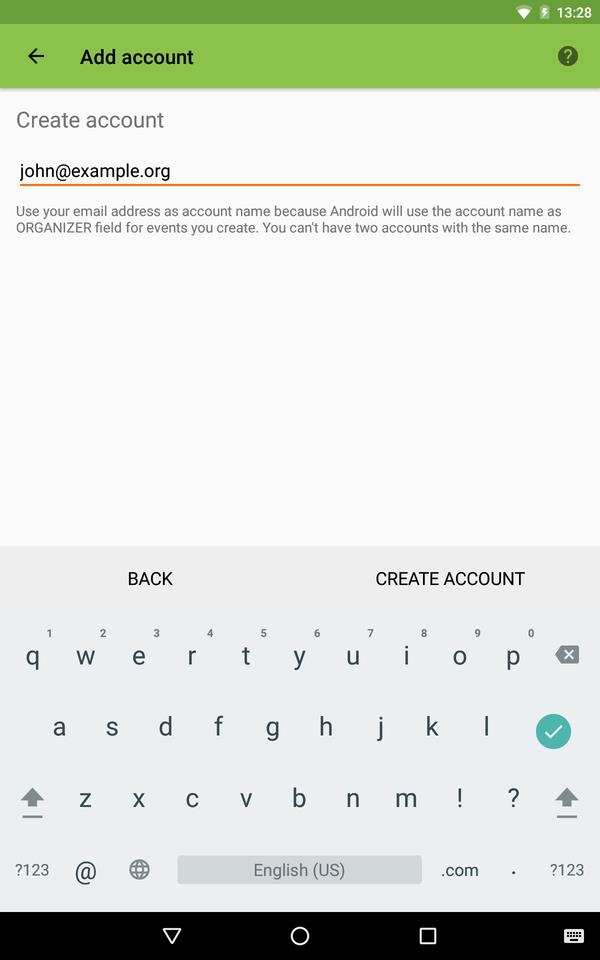The image size is (600, 960).
Task: Go back using the app bar arrow
Action: (x=36, y=57)
